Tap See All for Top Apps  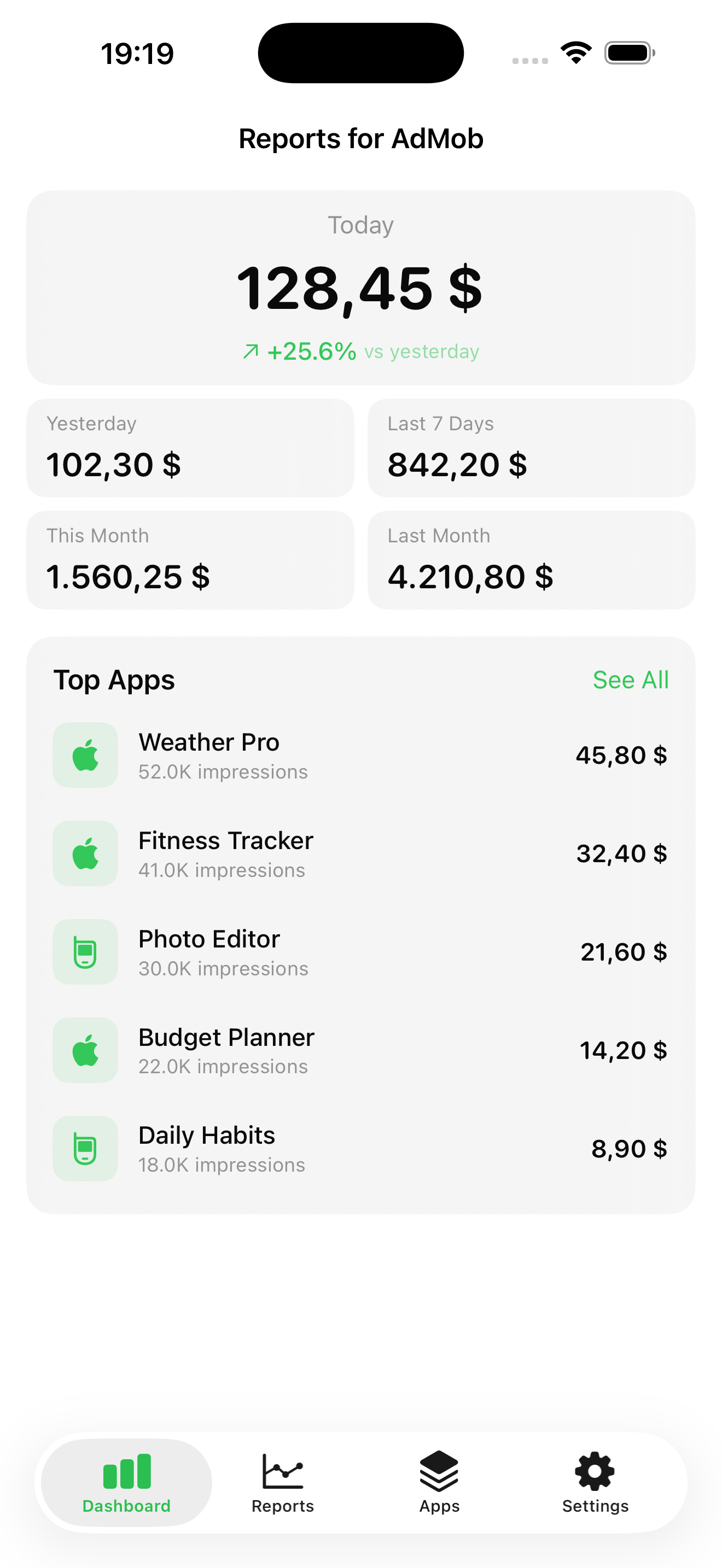631,680
